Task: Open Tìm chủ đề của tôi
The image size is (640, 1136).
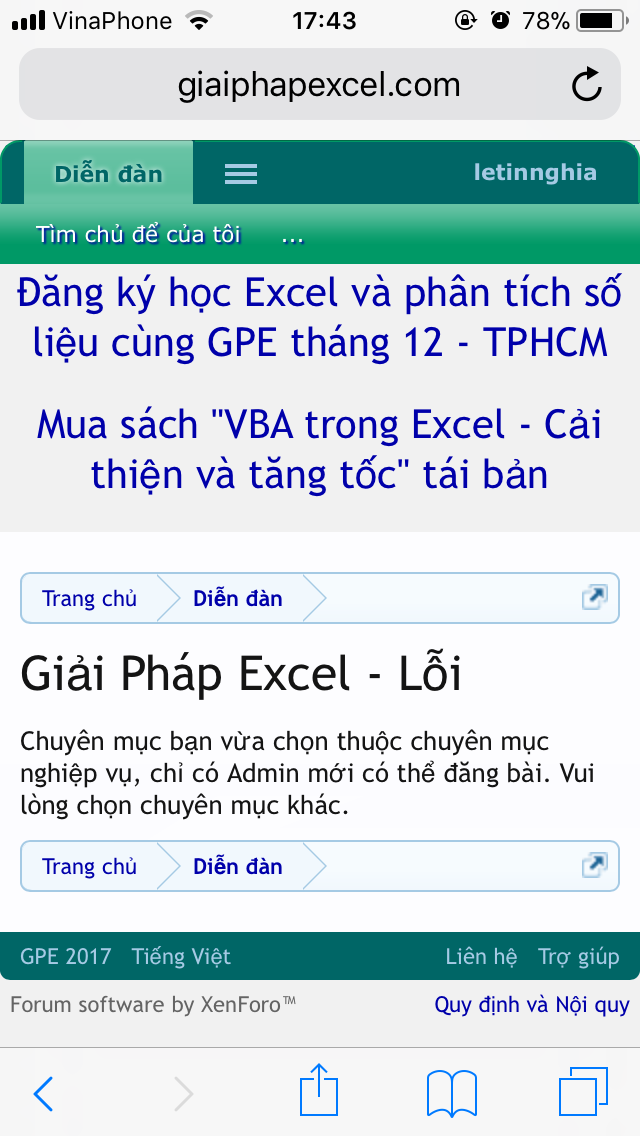Action: point(138,235)
